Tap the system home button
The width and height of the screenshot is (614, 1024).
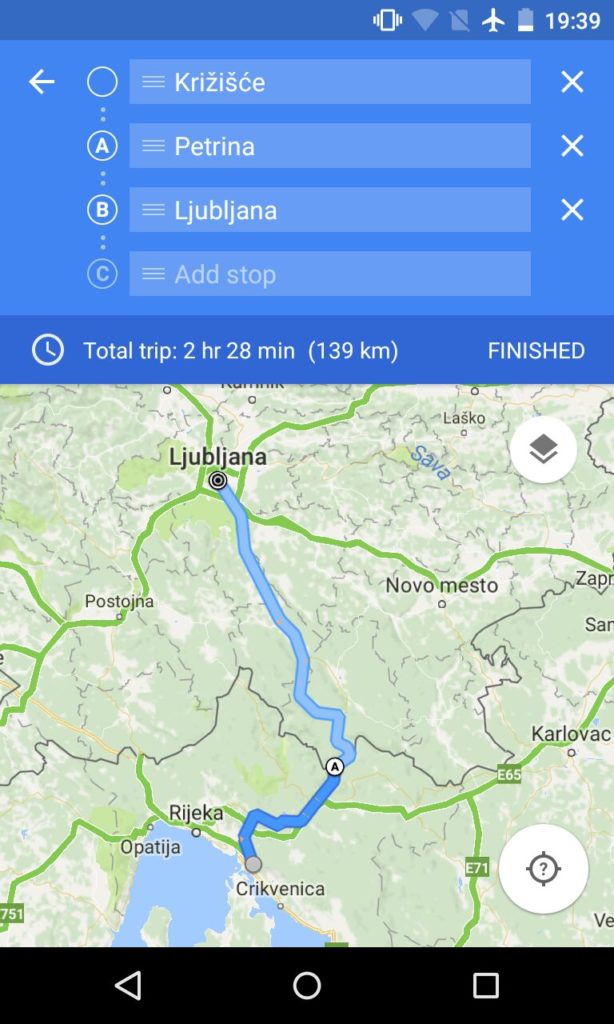[307, 986]
